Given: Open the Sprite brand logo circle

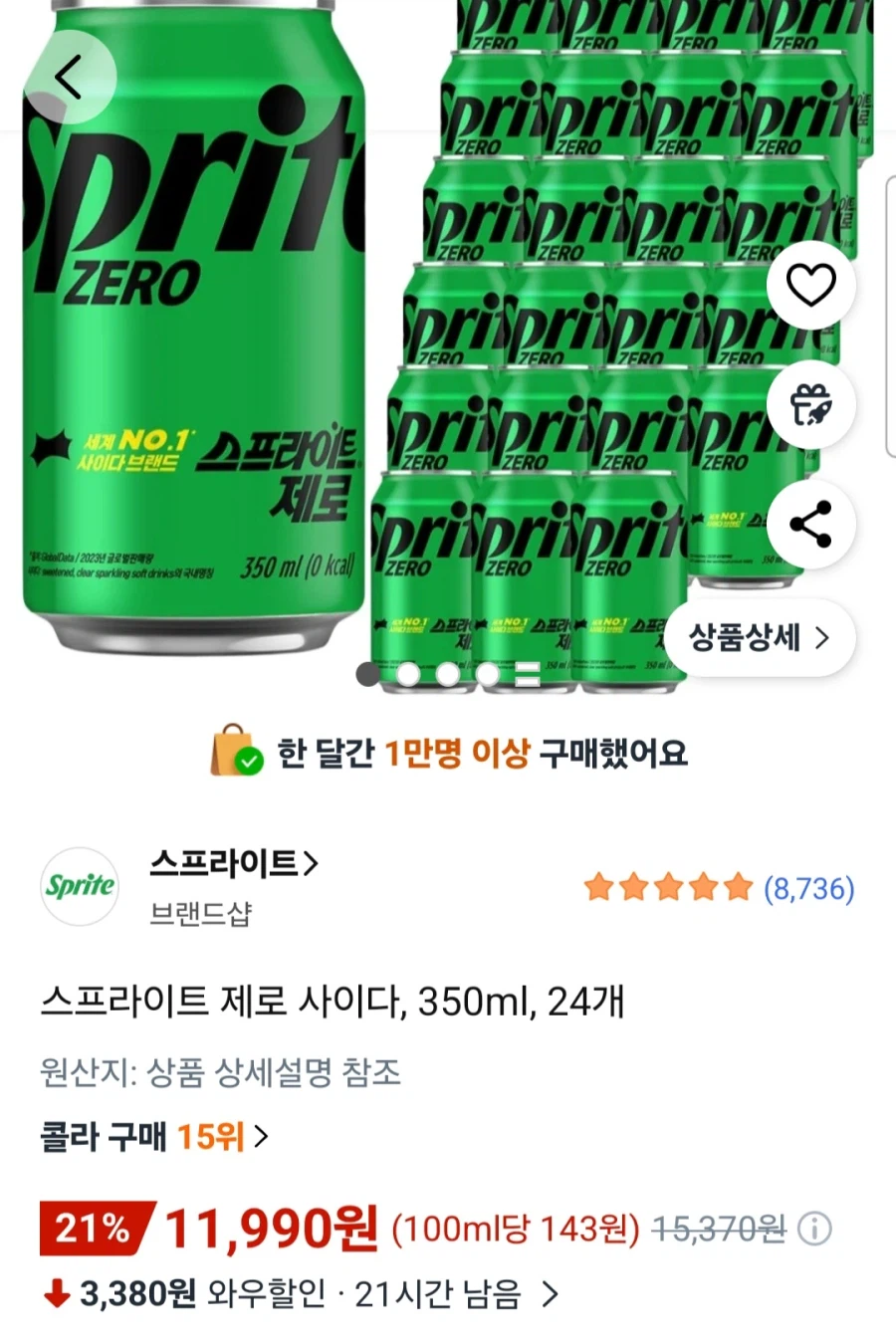Looking at the screenshot, I should pos(79,887).
